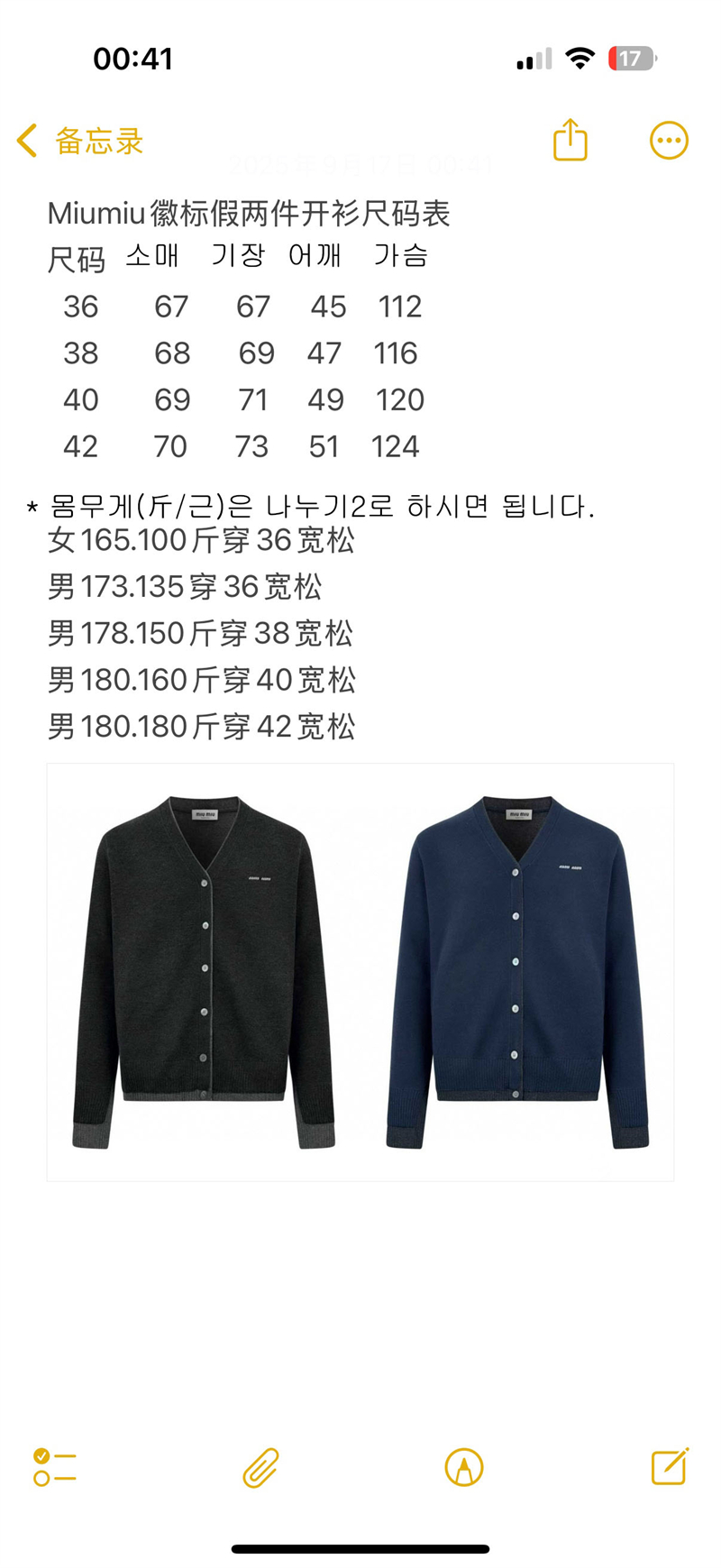Go back to the 备忘录 notes list

point(79,141)
